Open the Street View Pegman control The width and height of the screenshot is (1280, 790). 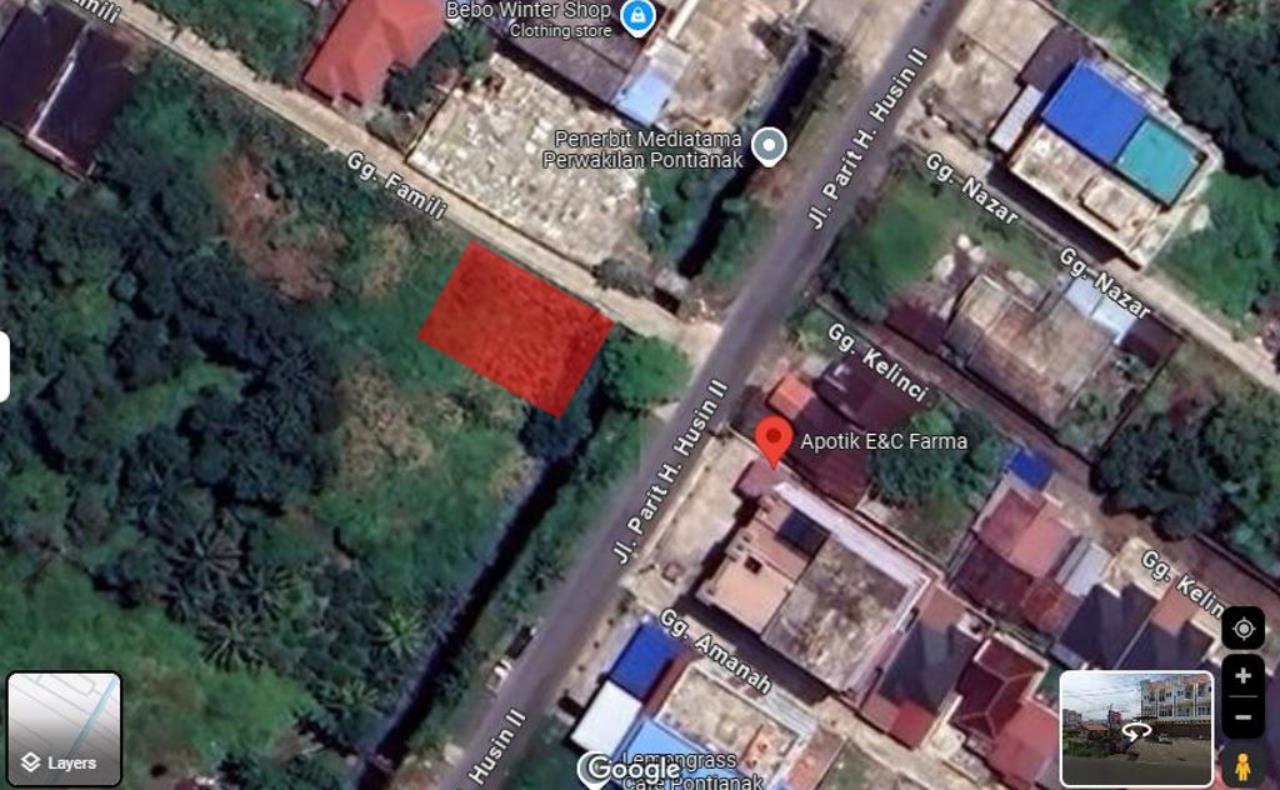coord(1242,766)
